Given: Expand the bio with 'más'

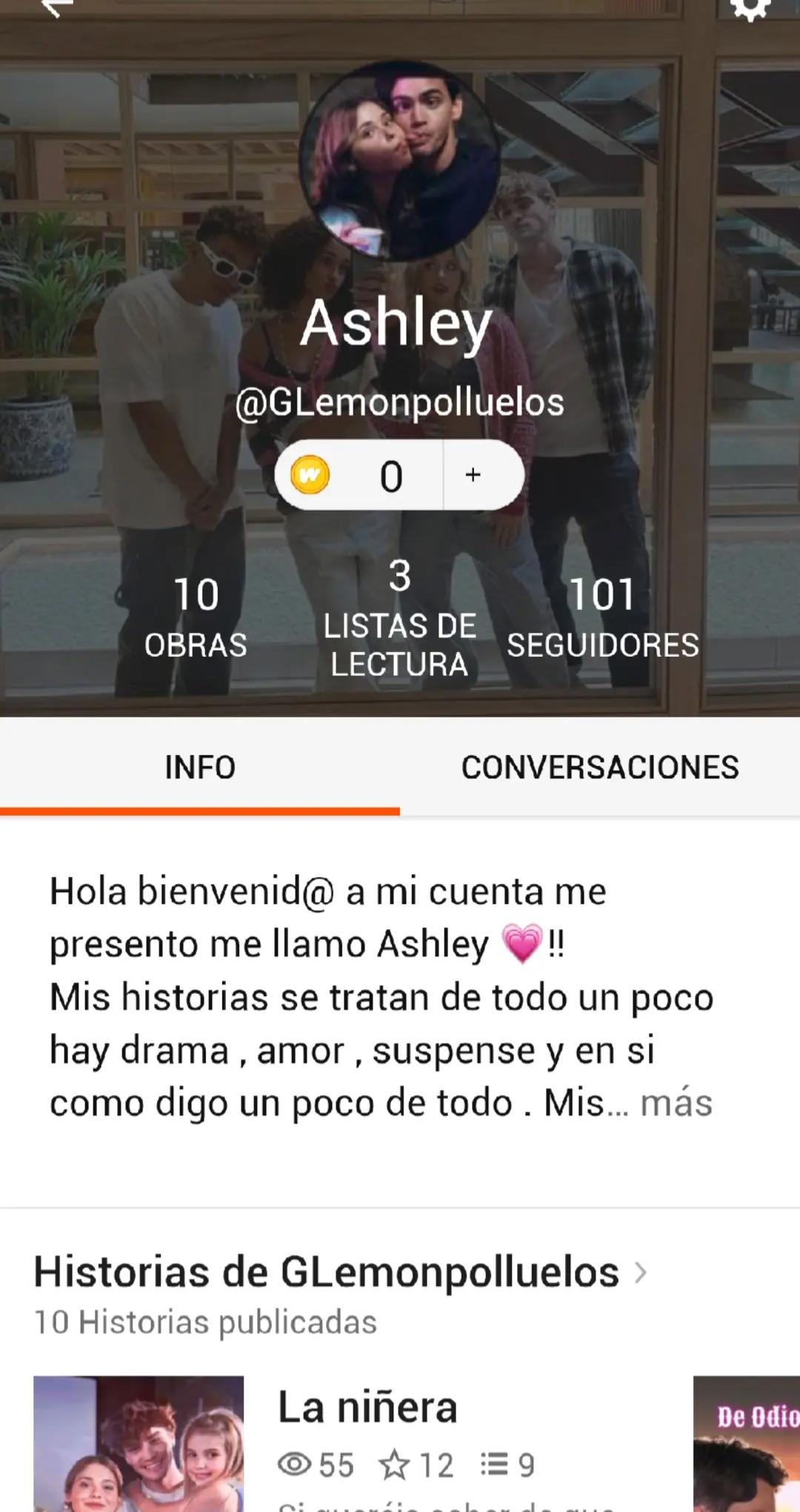Looking at the screenshot, I should pos(676,1103).
